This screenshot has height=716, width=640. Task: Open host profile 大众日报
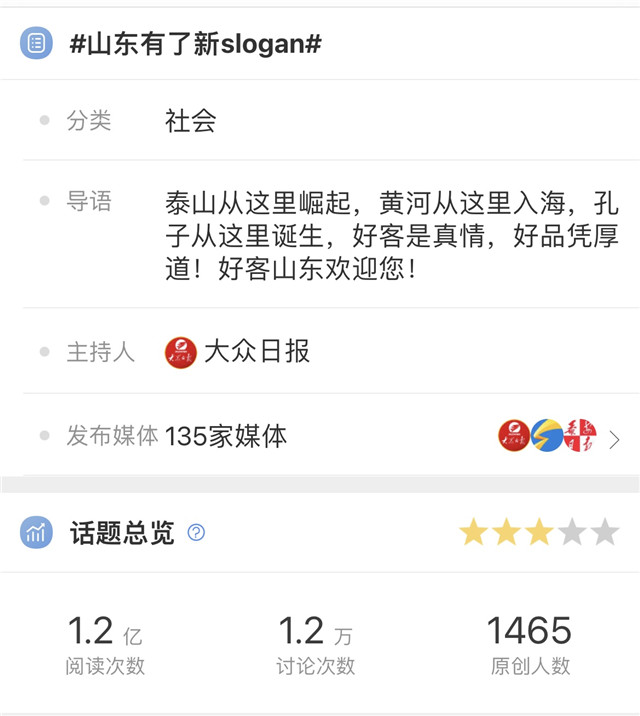238,352
